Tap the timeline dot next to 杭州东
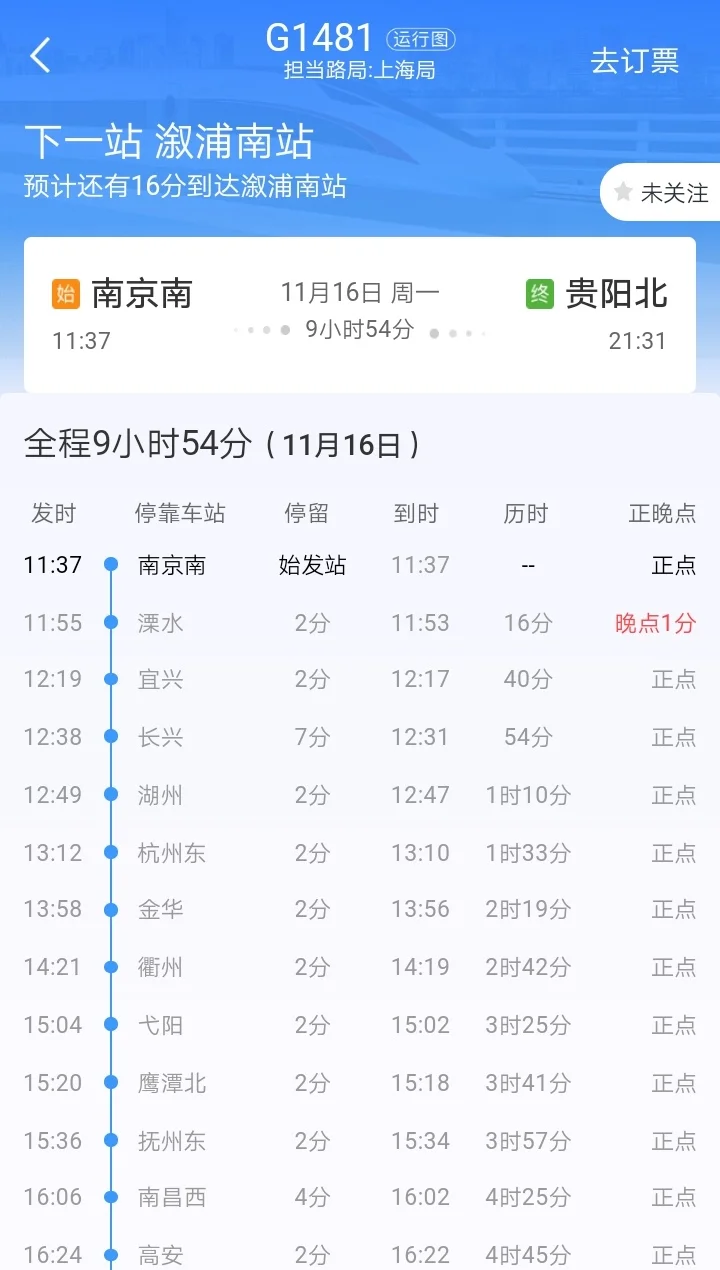This screenshot has height=1270, width=720. click(x=110, y=852)
